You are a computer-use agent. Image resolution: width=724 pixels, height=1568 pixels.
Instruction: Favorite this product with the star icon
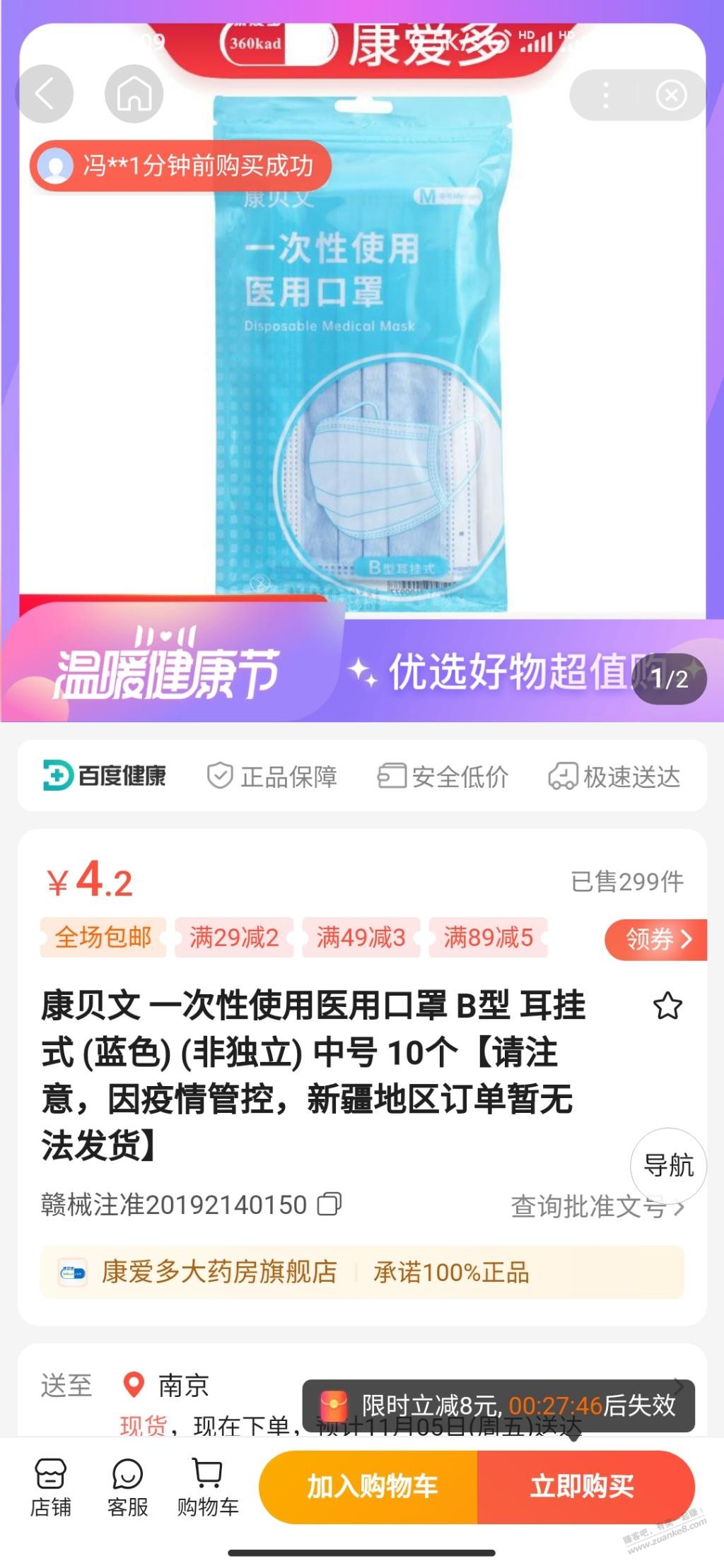click(x=667, y=1006)
